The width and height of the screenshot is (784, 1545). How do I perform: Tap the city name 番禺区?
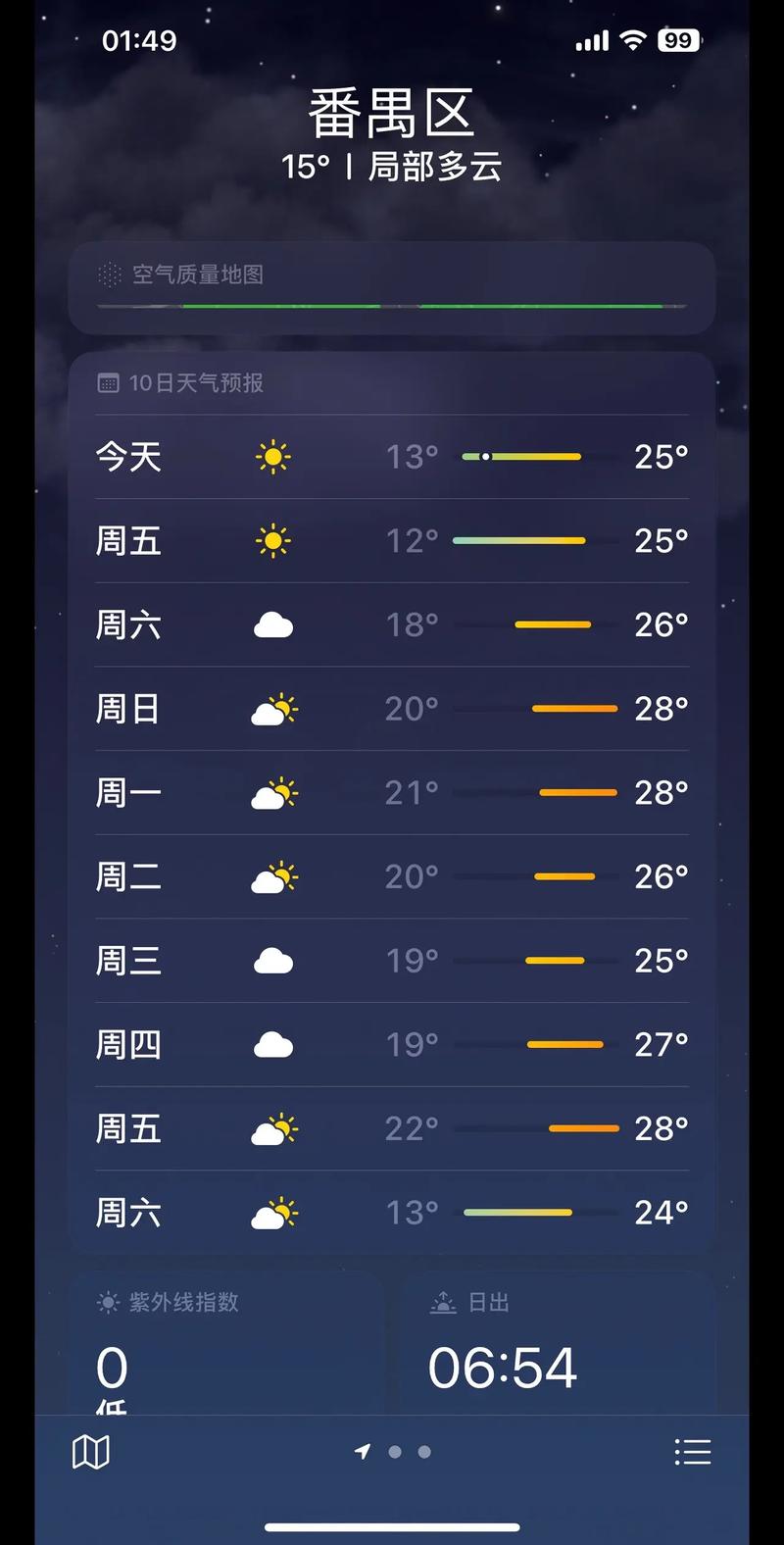coord(392,111)
